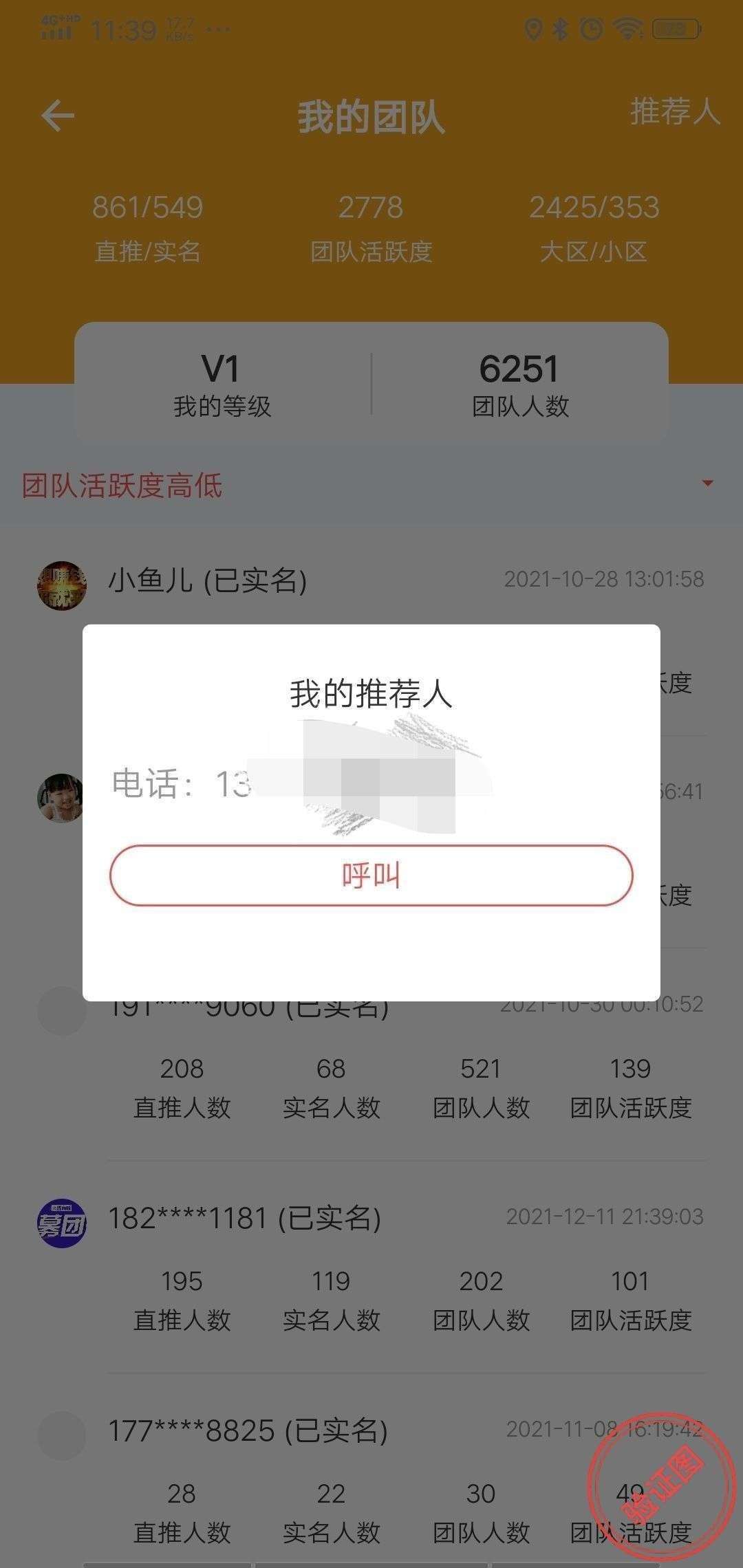Tap the 呼叫 button to call the referrer
743x1568 pixels.
[x=371, y=875]
